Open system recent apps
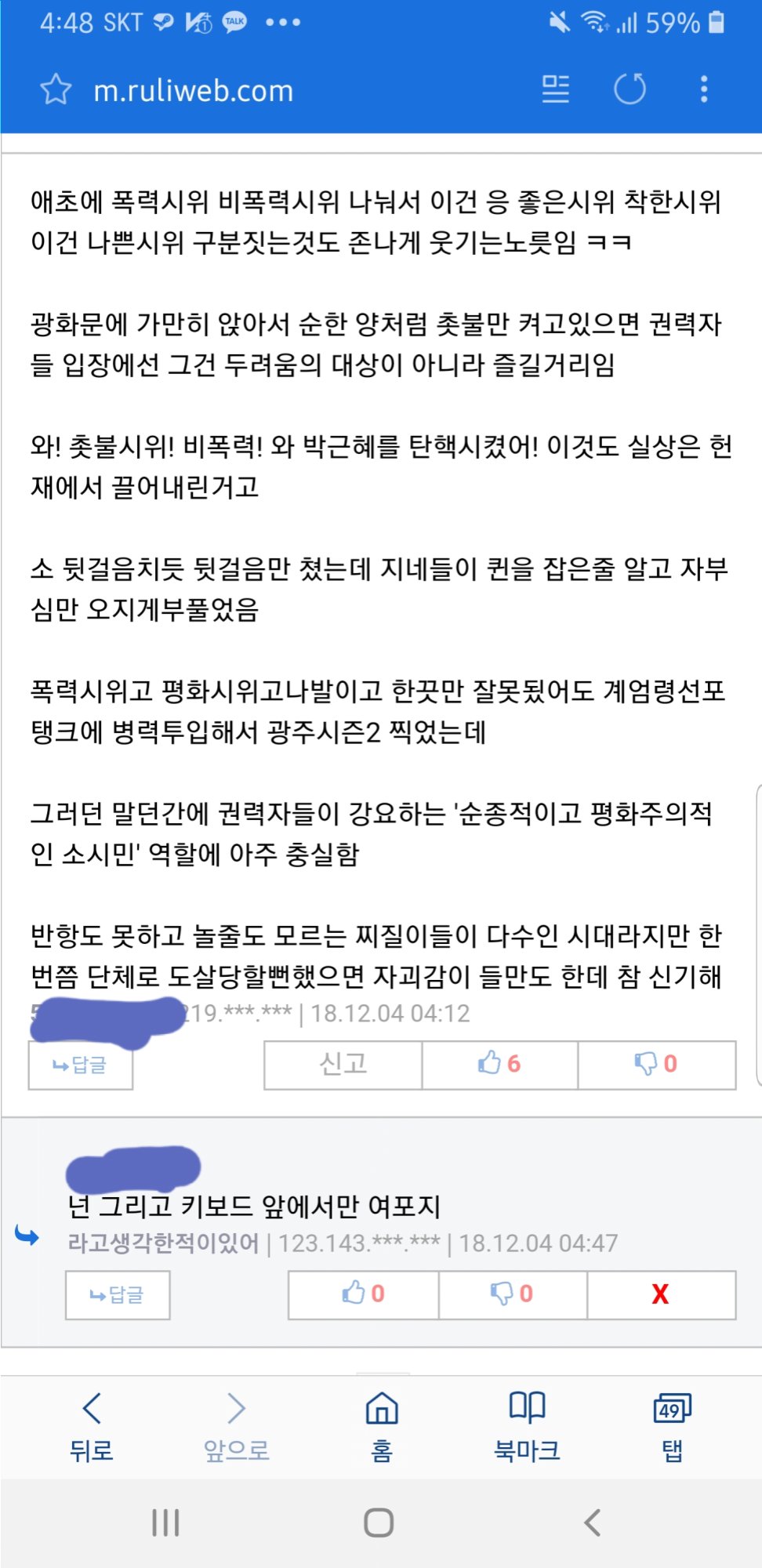Image resolution: width=762 pixels, height=1568 pixels. click(165, 1523)
